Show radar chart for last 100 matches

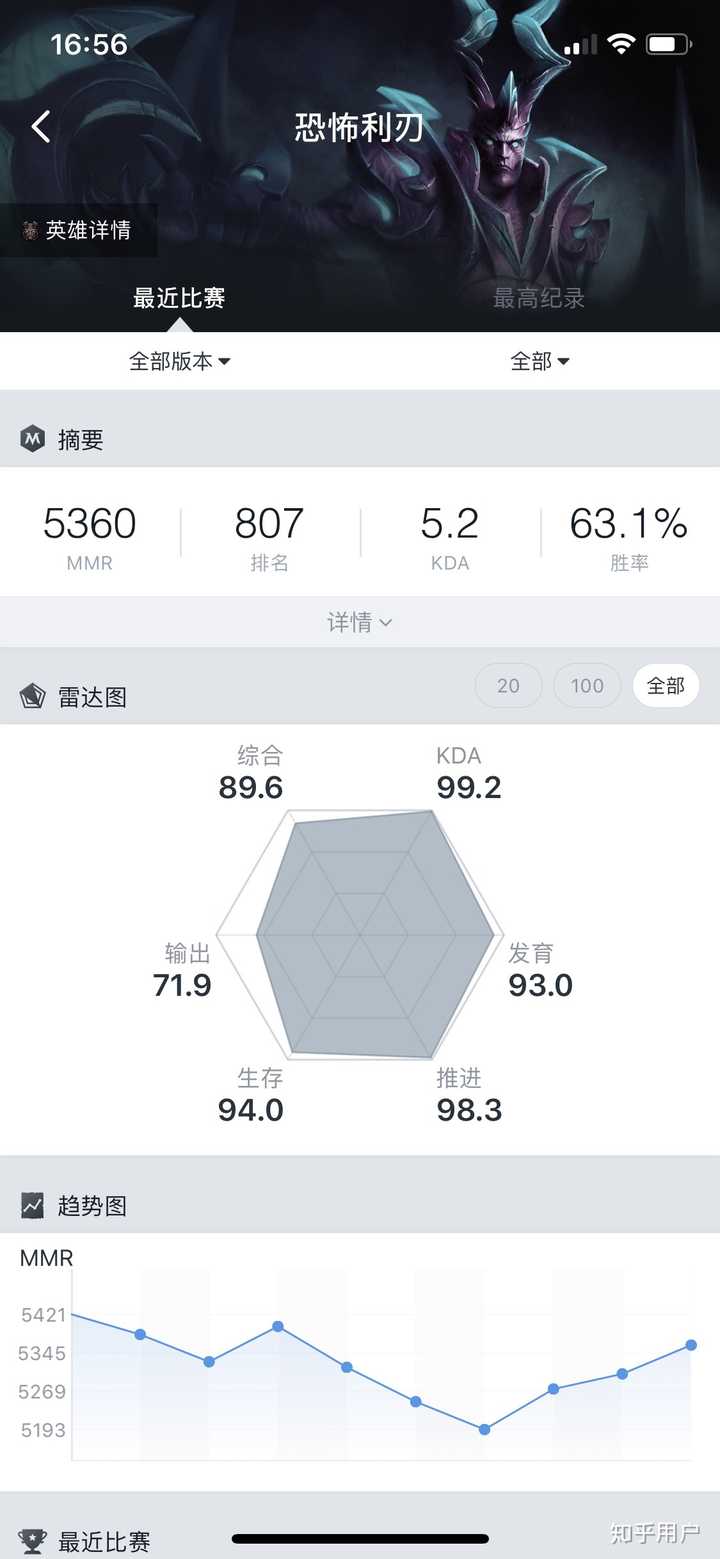pyautogui.click(x=587, y=685)
